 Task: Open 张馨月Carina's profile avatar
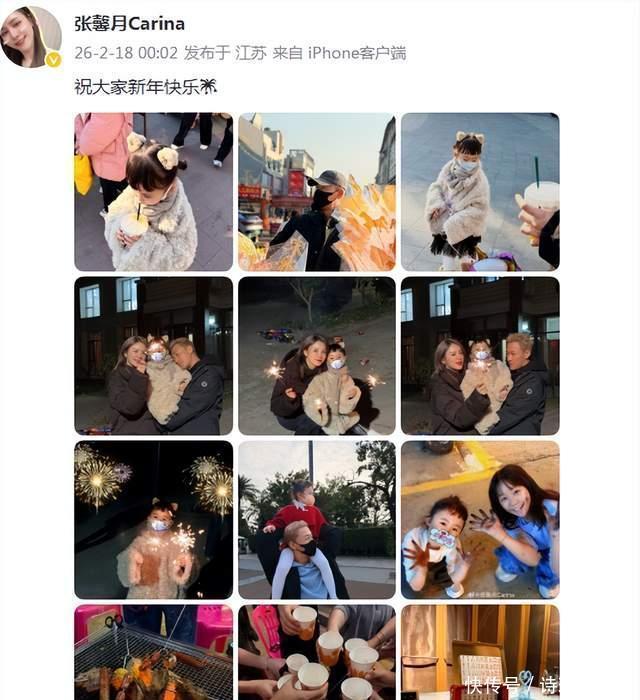(x=31, y=36)
